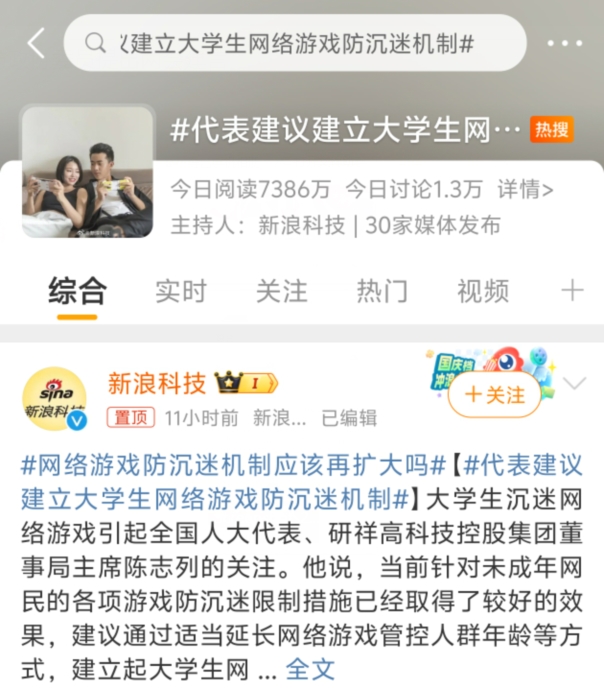
Task: Open the 新浪科技 username link
Action: pos(156,382)
